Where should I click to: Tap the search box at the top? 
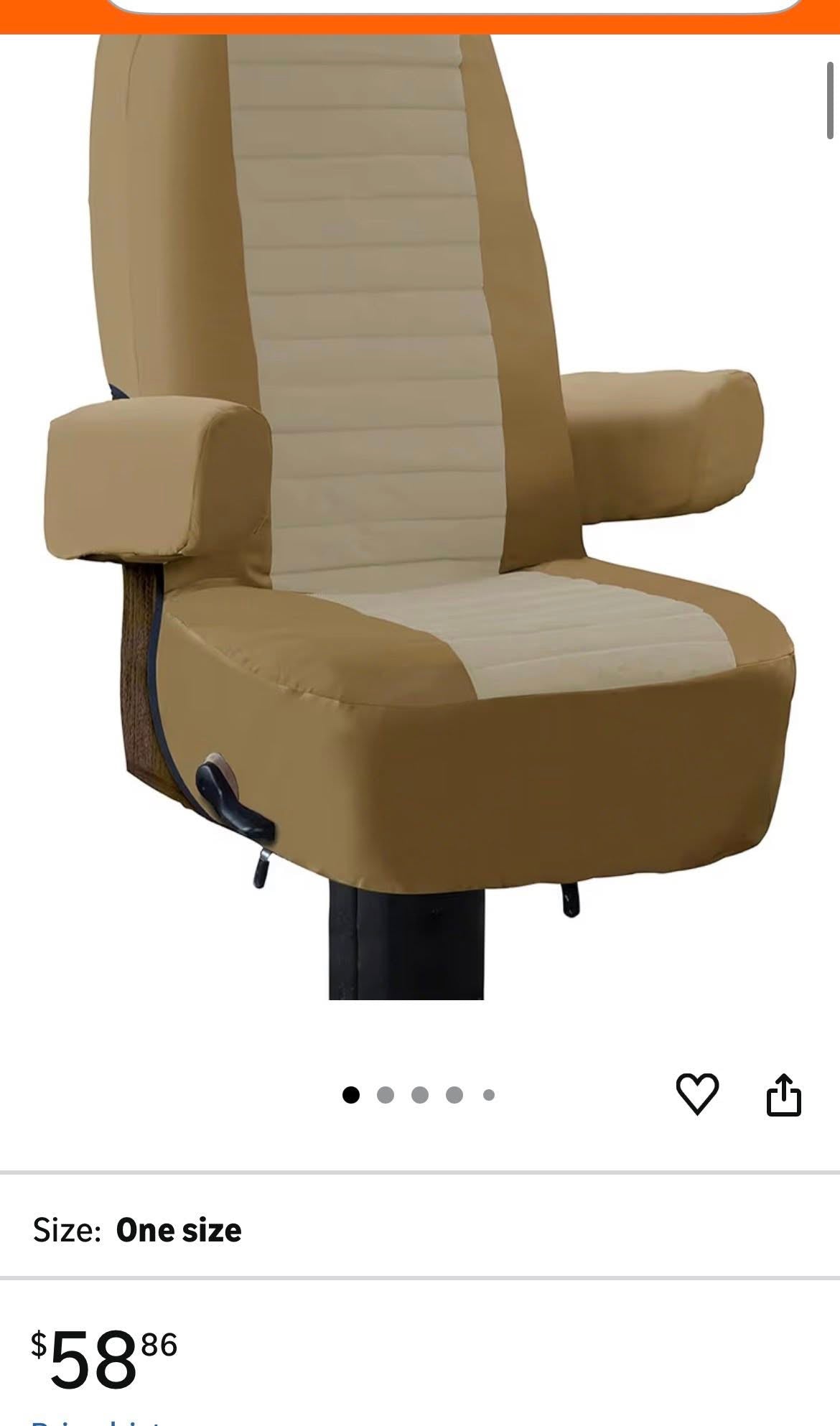coord(452,6)
